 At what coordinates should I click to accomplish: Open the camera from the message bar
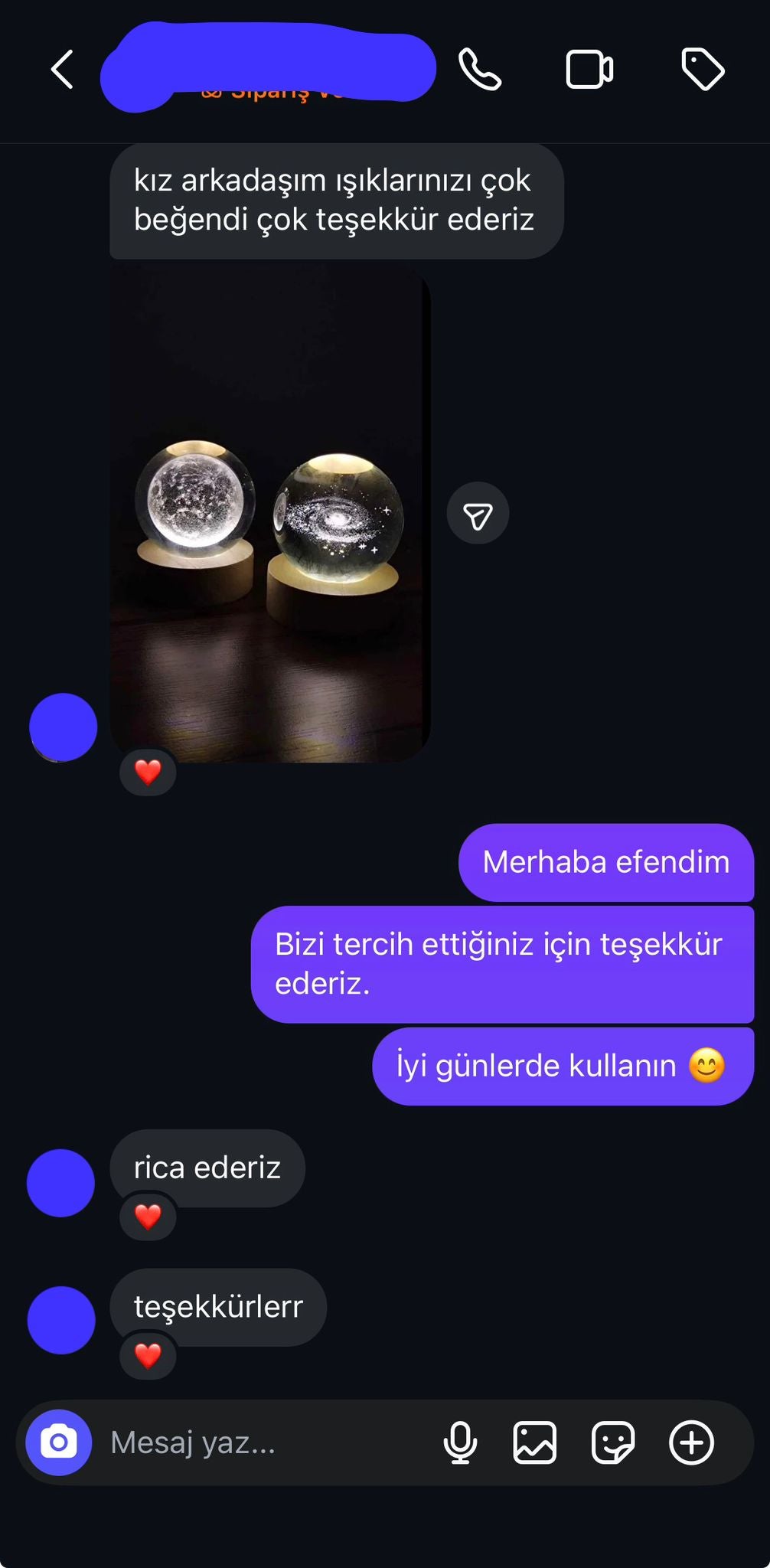[59, 1442]
